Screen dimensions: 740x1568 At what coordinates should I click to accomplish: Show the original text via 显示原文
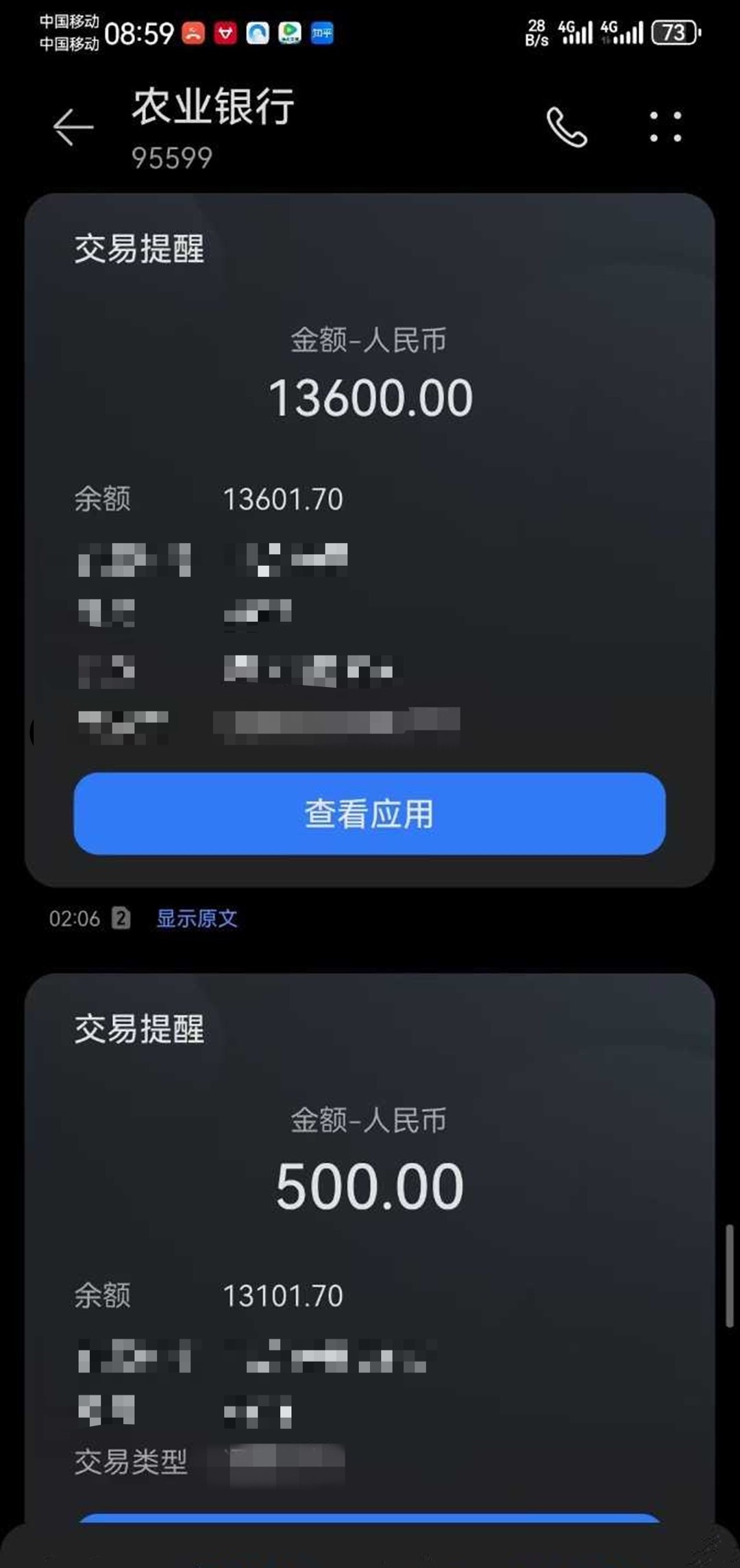click(197, 919)
